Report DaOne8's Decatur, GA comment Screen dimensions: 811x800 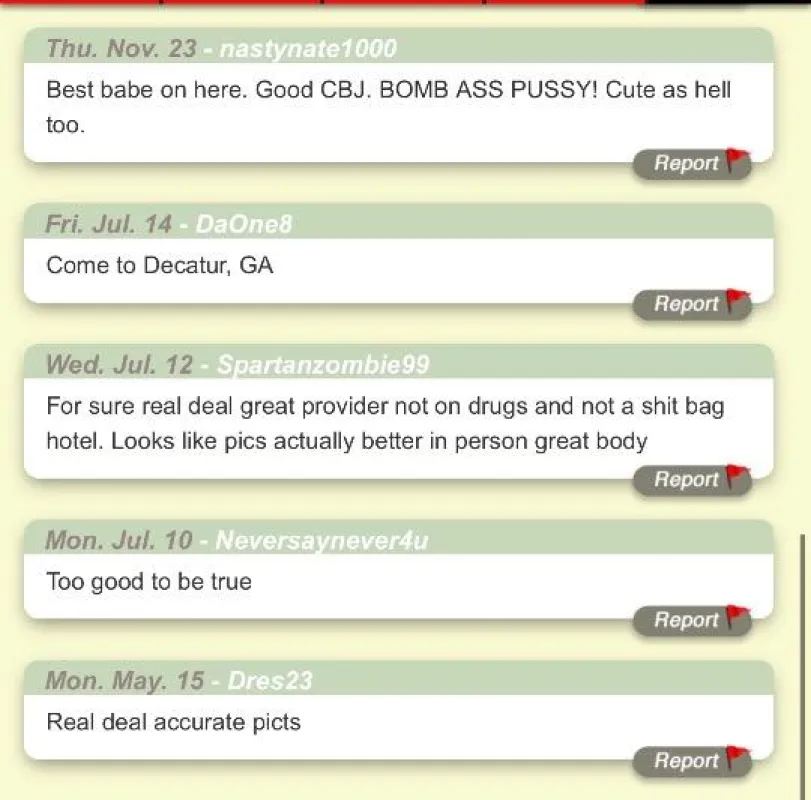(692, 305)
